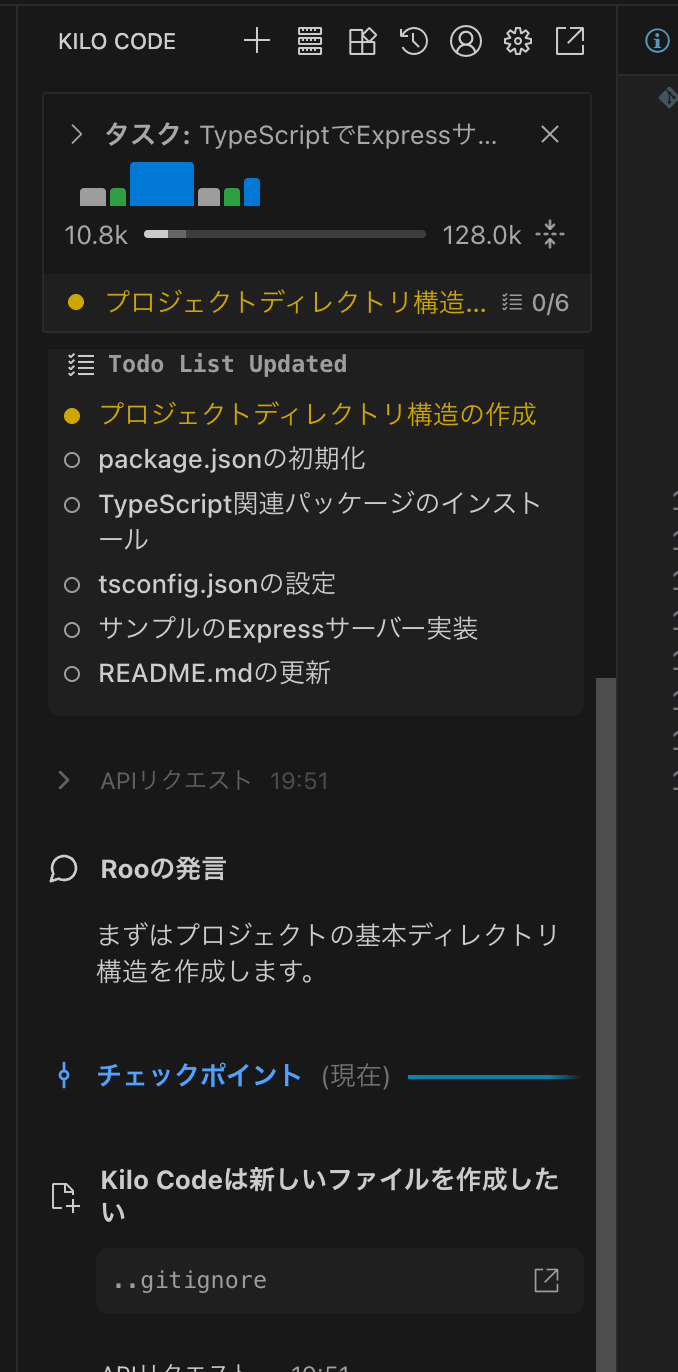
Task: Condense the context with the compress icon
Action: pos(550,235)
